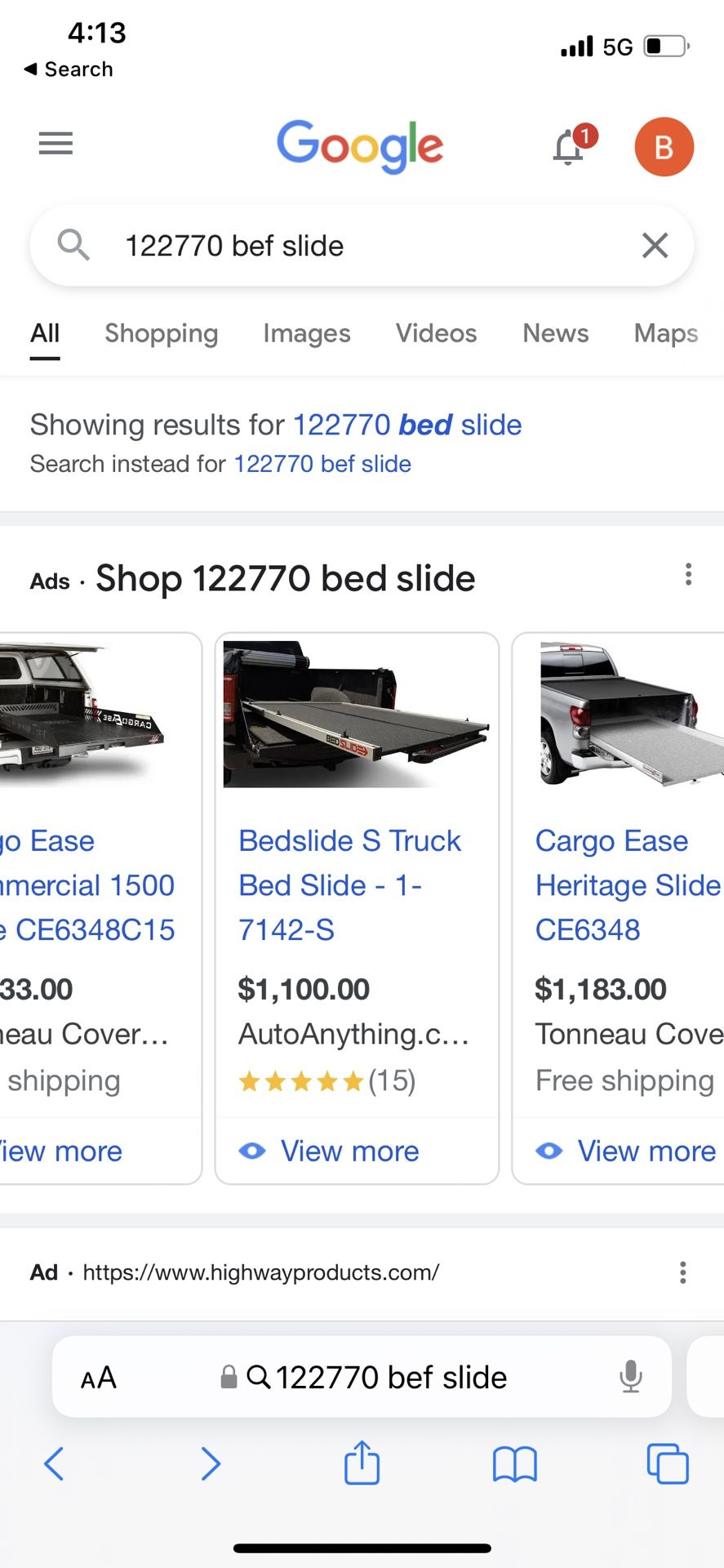
Task: Open the hamburger navigation menu
Action: [55, 144]
